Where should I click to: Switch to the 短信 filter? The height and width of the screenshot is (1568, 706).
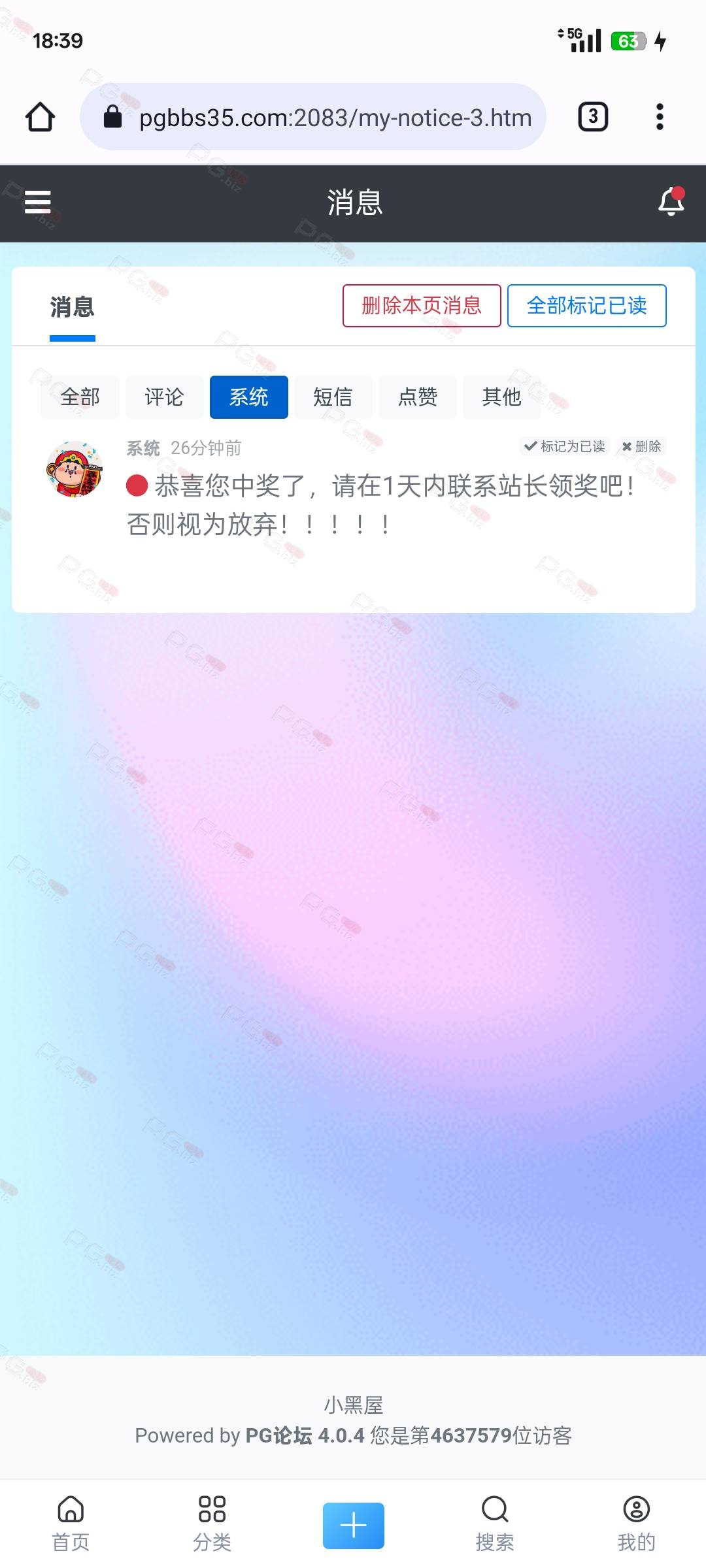click(333, 397)
